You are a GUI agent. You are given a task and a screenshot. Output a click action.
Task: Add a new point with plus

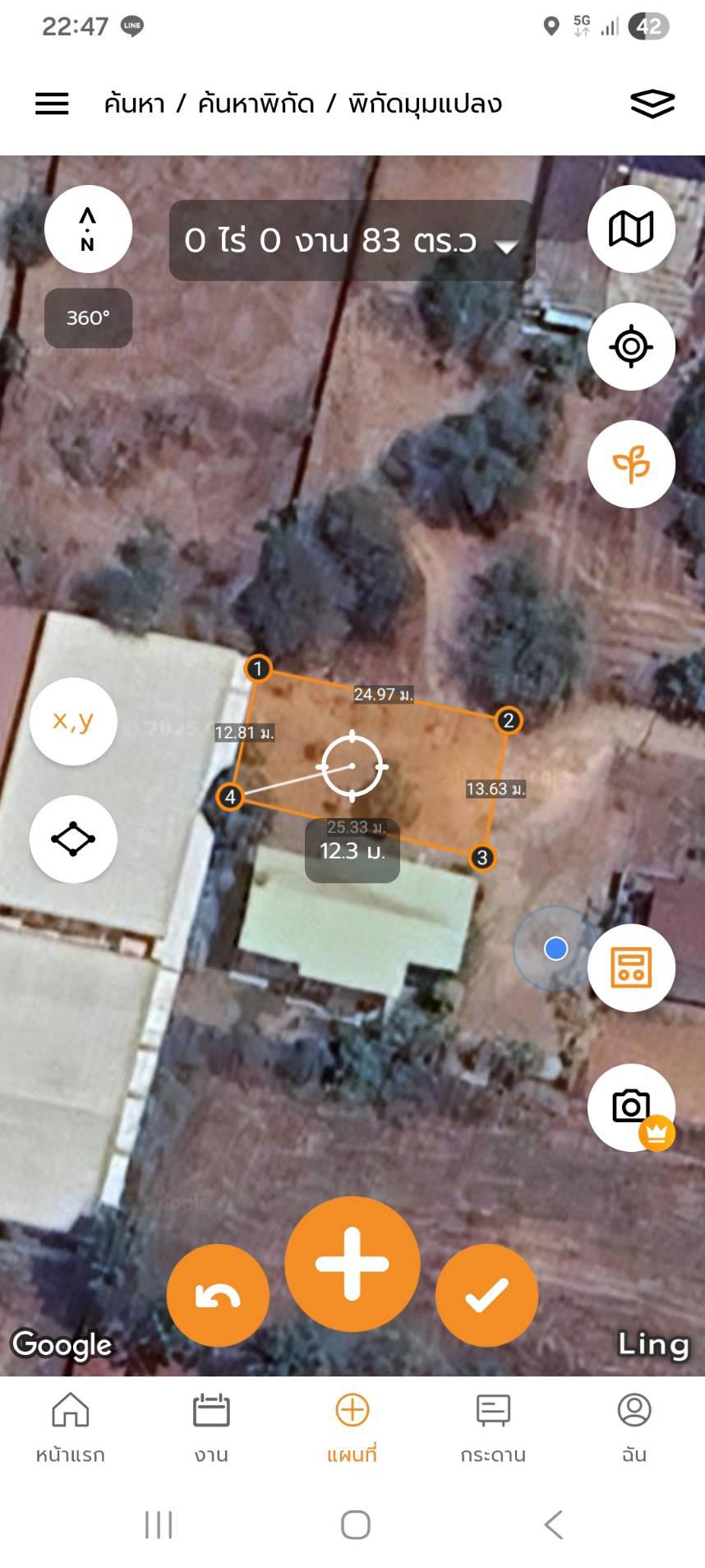pos(352,1264)
